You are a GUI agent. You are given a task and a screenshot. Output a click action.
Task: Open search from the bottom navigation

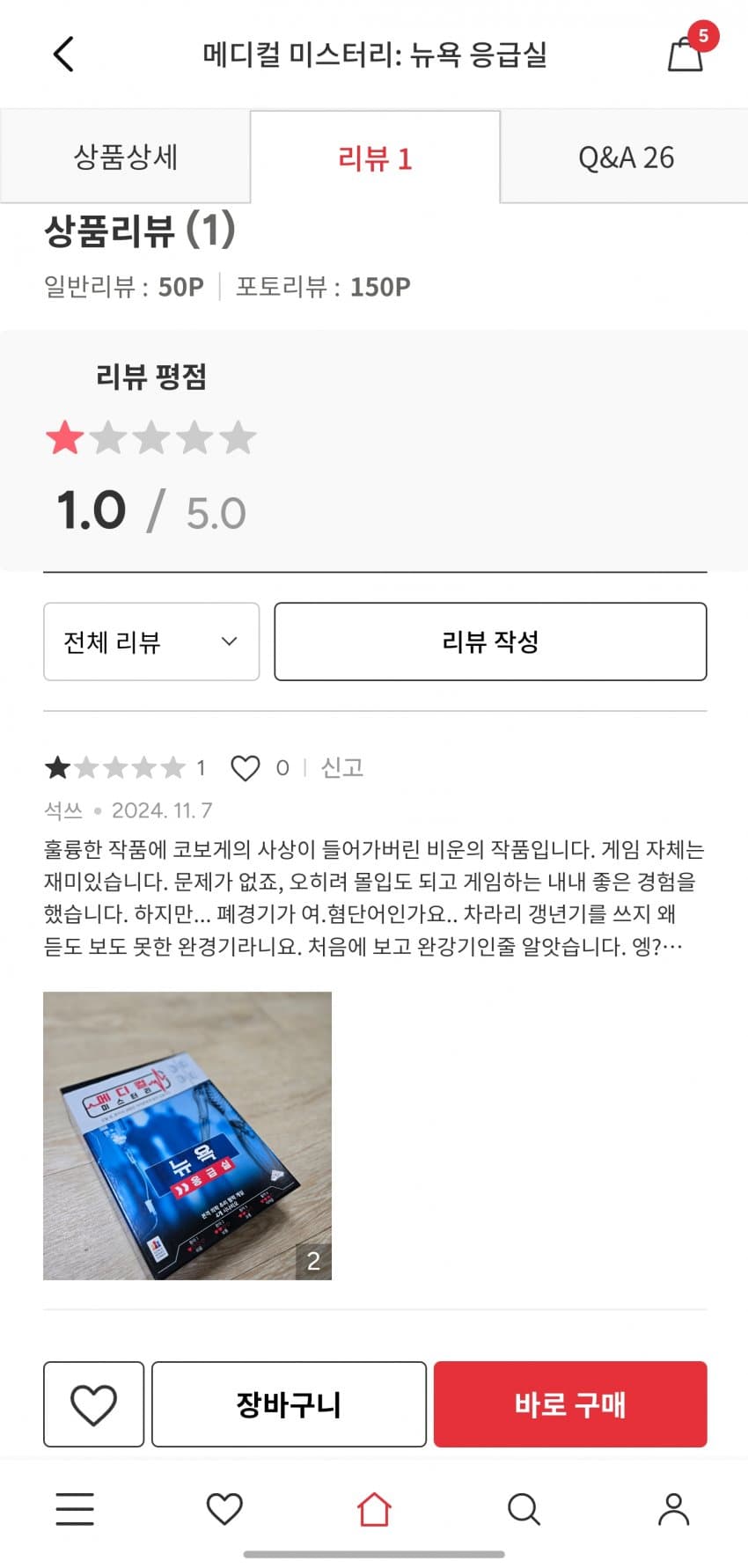(524, 1508)
